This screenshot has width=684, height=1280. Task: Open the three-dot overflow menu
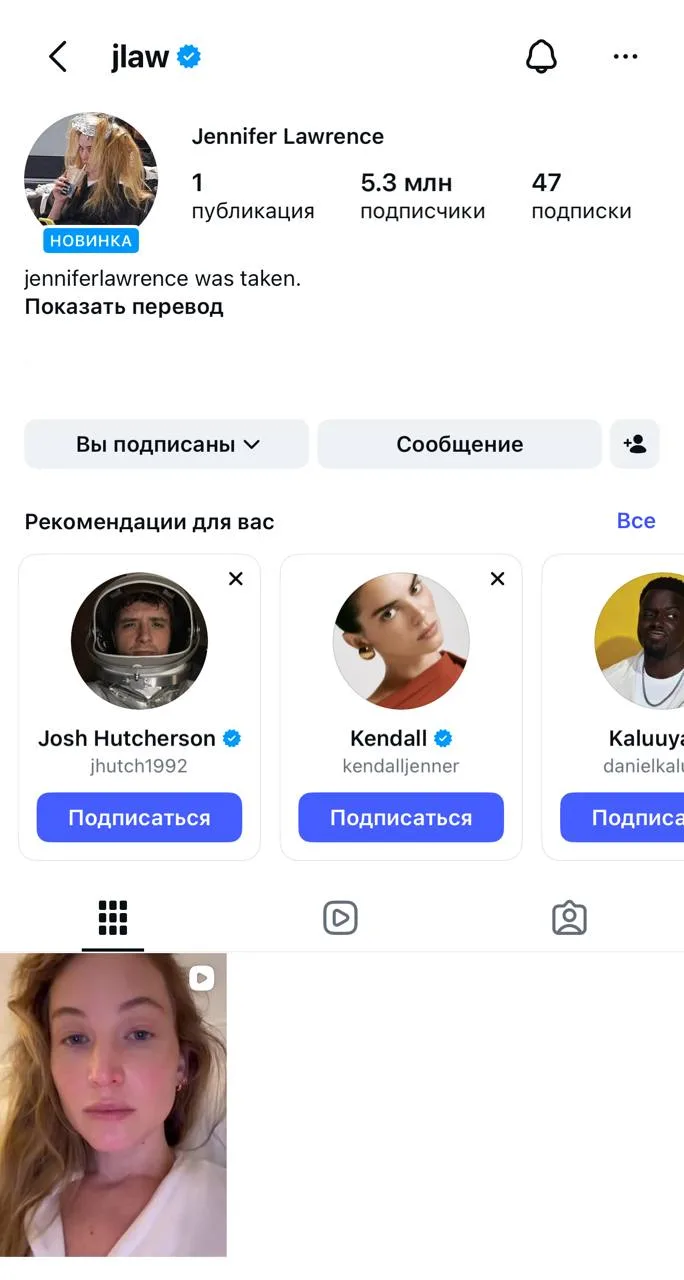tap(625, 57)
